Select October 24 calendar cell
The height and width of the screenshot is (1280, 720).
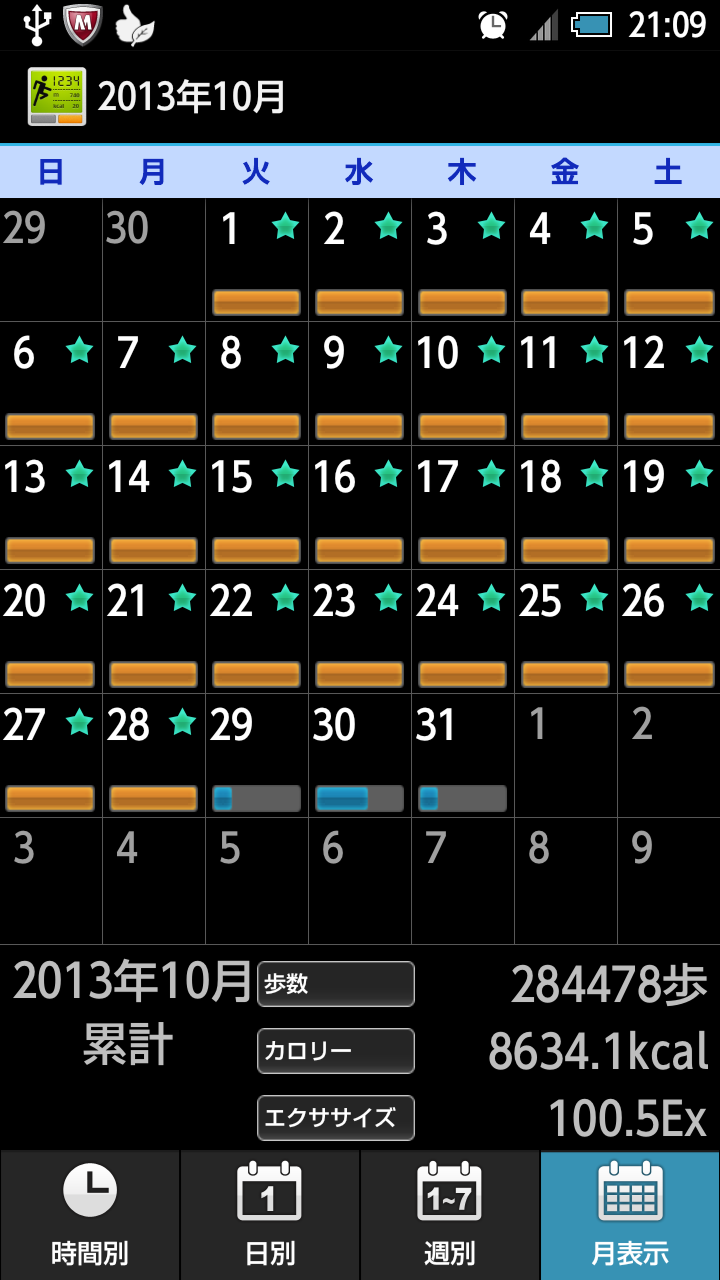tap(463, 632)
